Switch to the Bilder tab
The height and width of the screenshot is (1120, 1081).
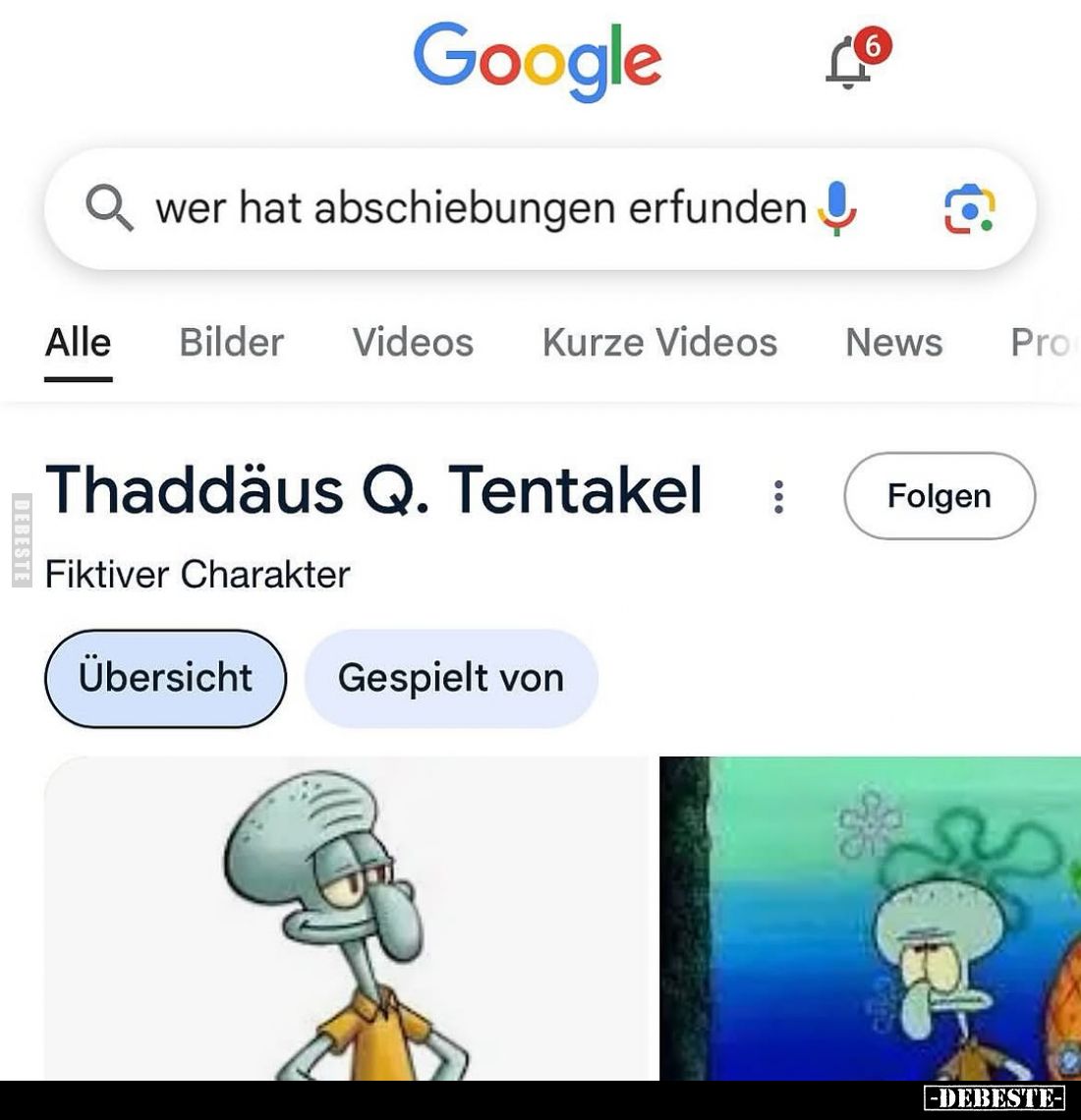point(230,343)
